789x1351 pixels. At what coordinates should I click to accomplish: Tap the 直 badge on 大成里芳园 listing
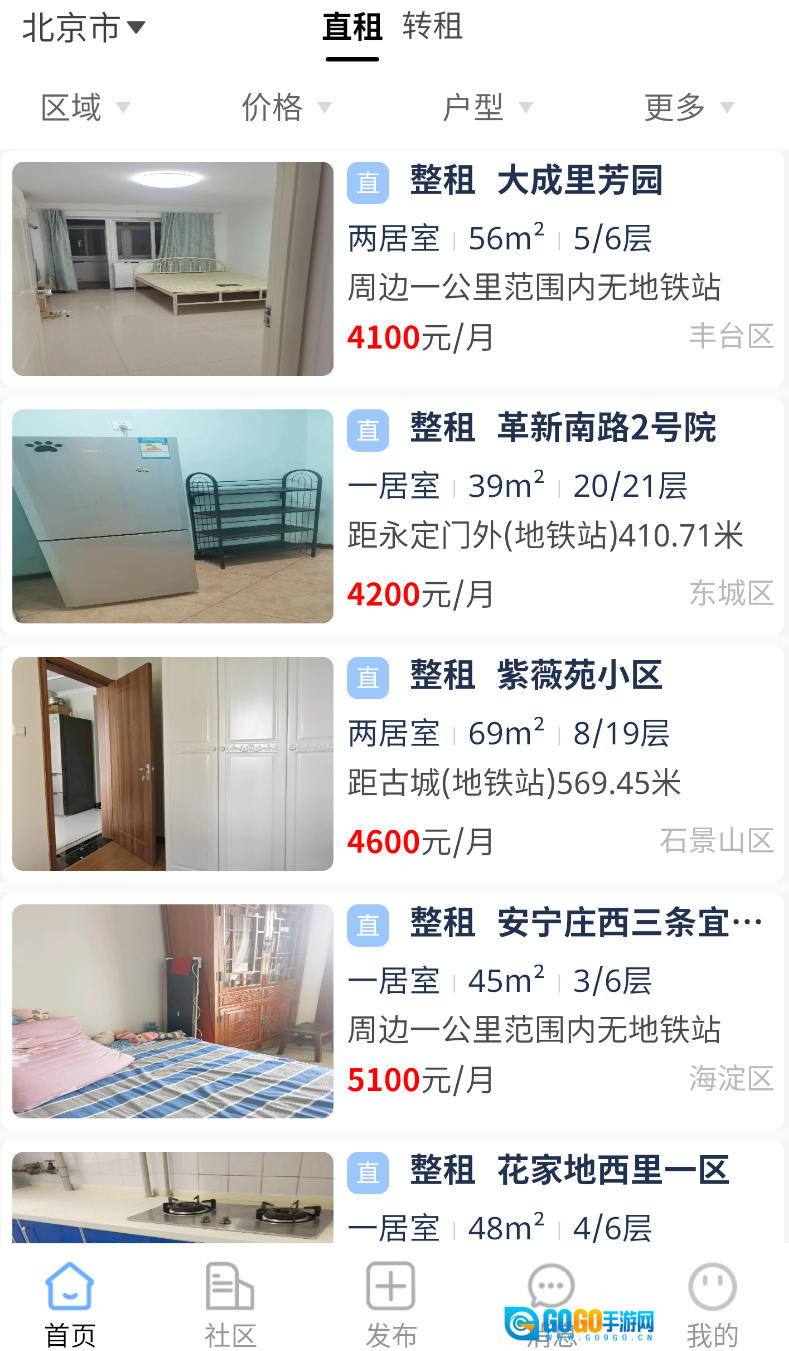pos(368,183)
